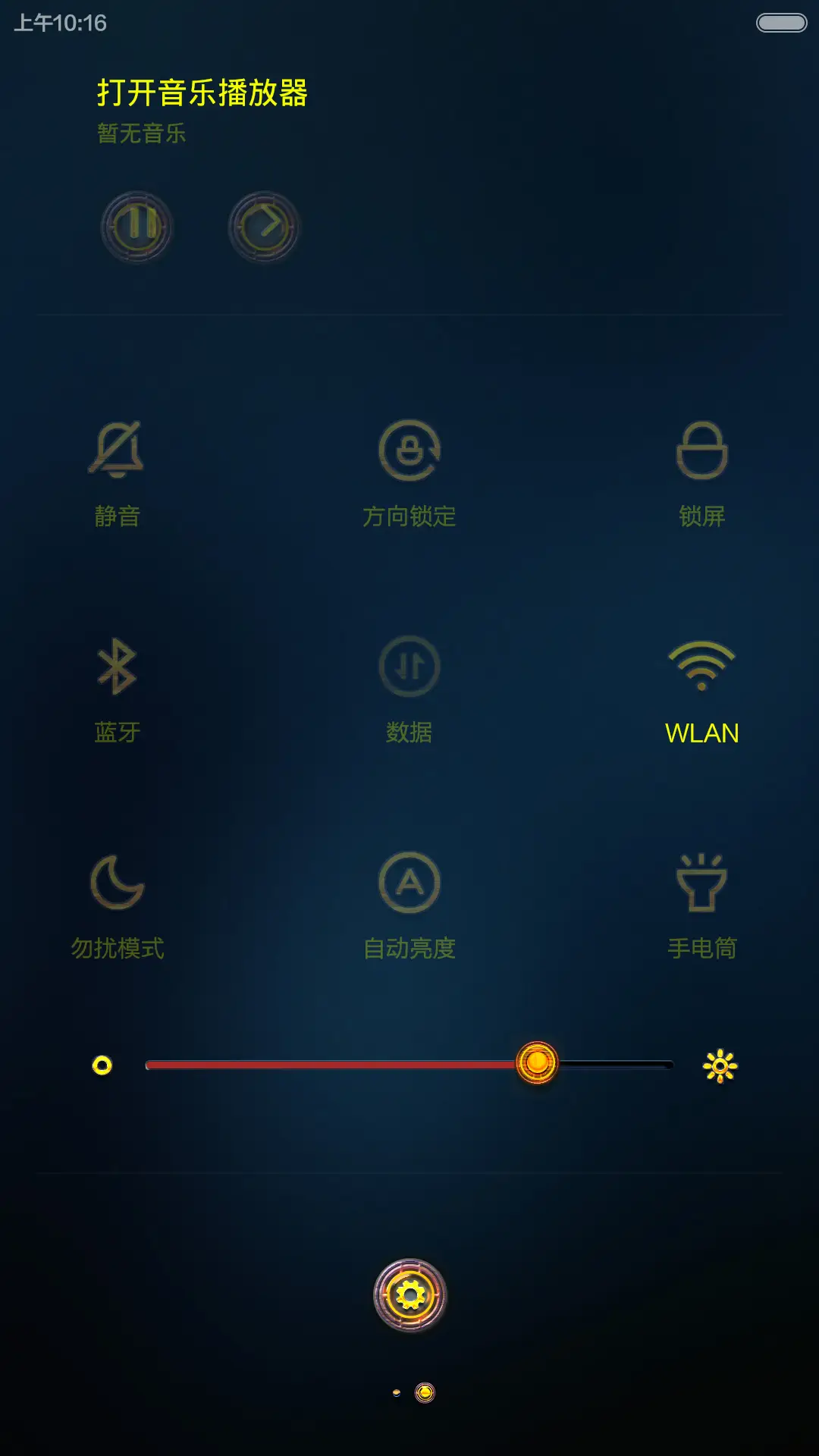Tap the small brightness dot on the left
The image size is (819, 1456).
coord(101,1064)
